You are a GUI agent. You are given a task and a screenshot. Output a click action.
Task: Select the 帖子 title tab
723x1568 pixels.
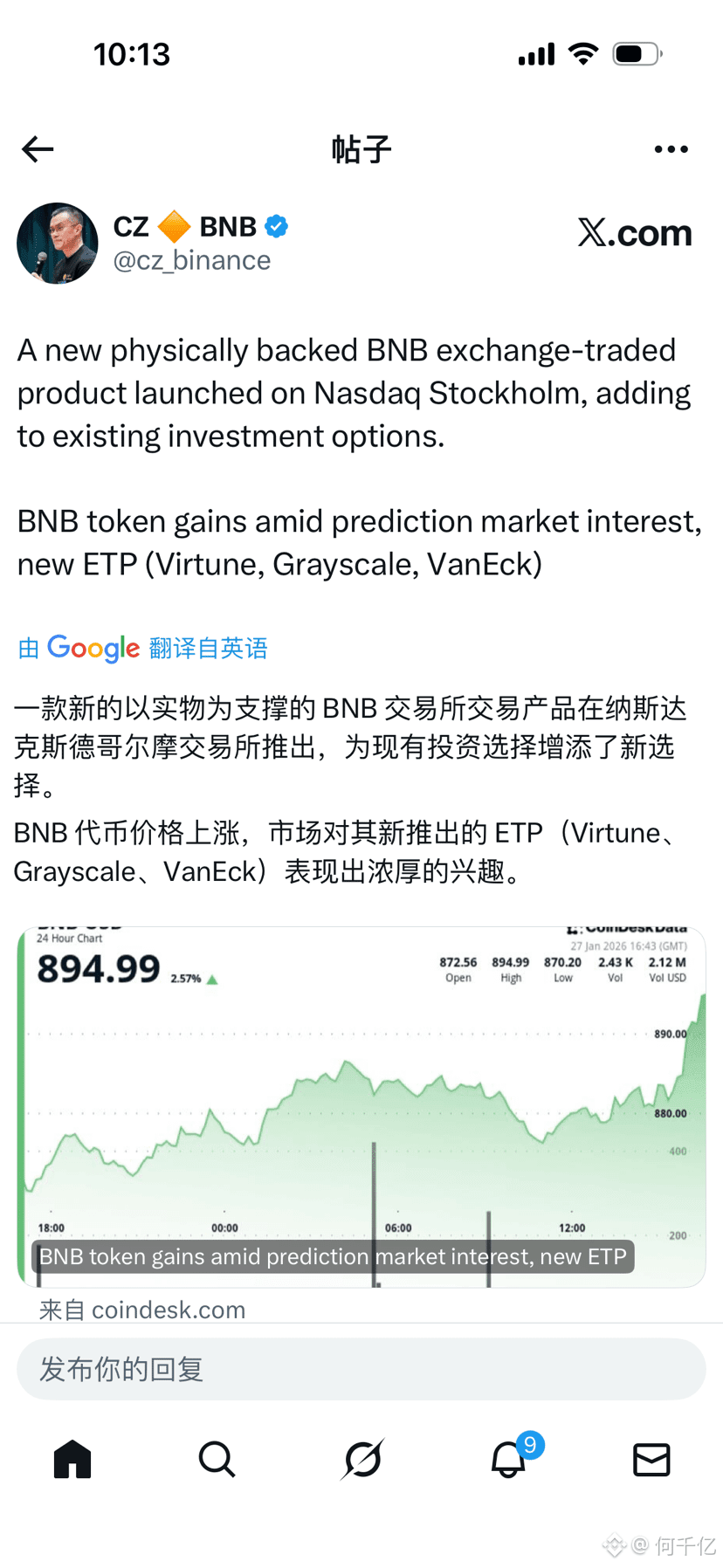pyautogui.click(x=361, y=148)
